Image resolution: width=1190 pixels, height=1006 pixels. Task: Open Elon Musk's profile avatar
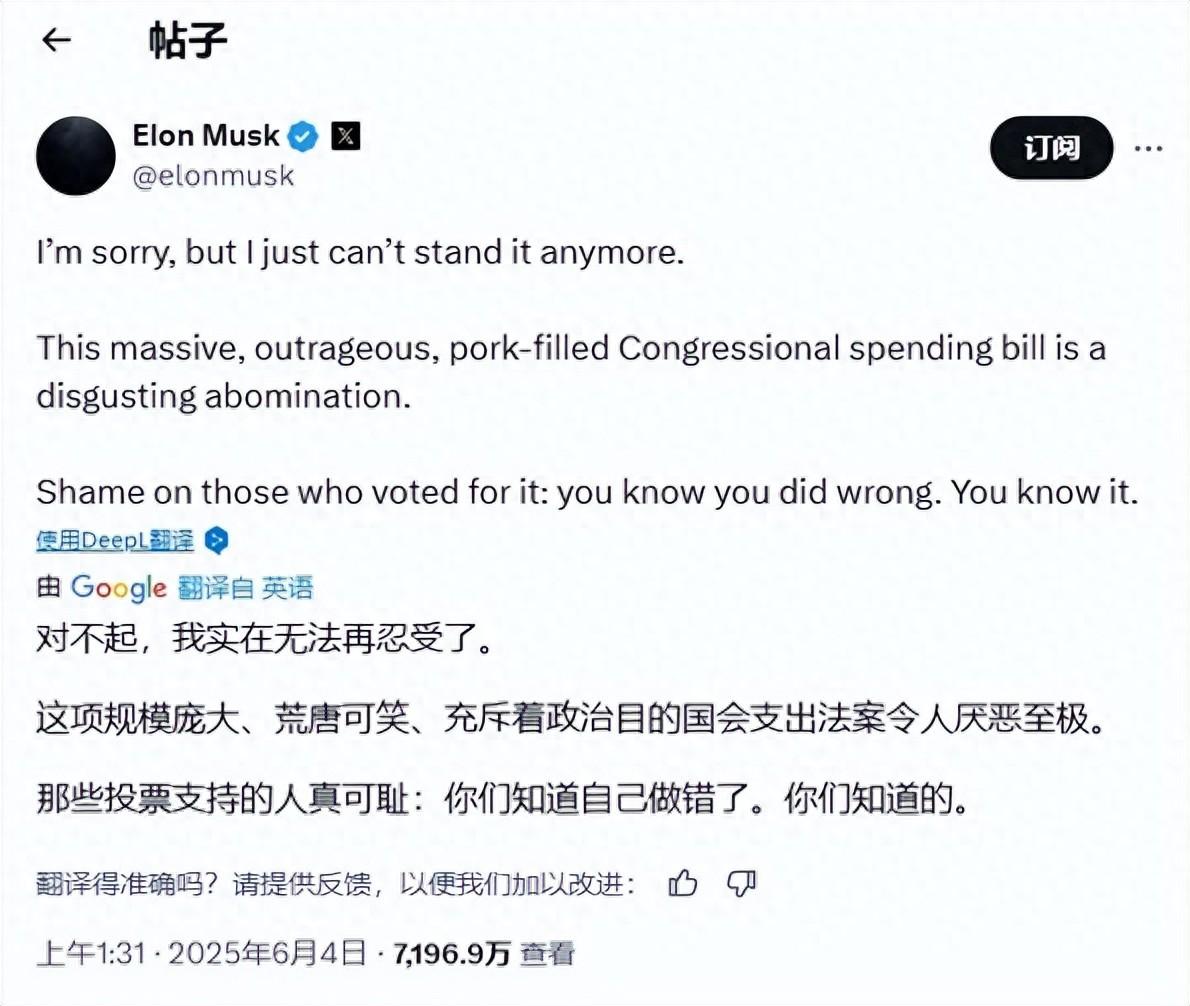coord(76,155)
